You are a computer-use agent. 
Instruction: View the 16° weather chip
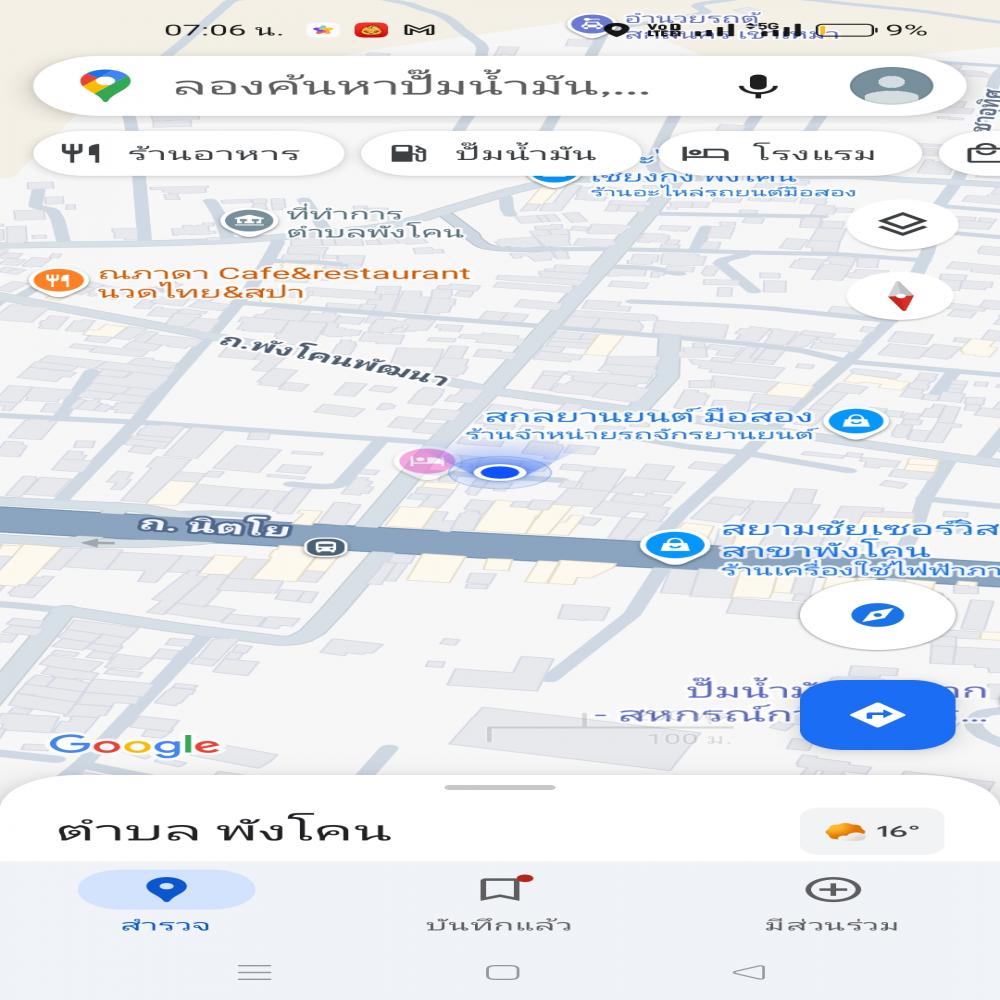point(871,831)
